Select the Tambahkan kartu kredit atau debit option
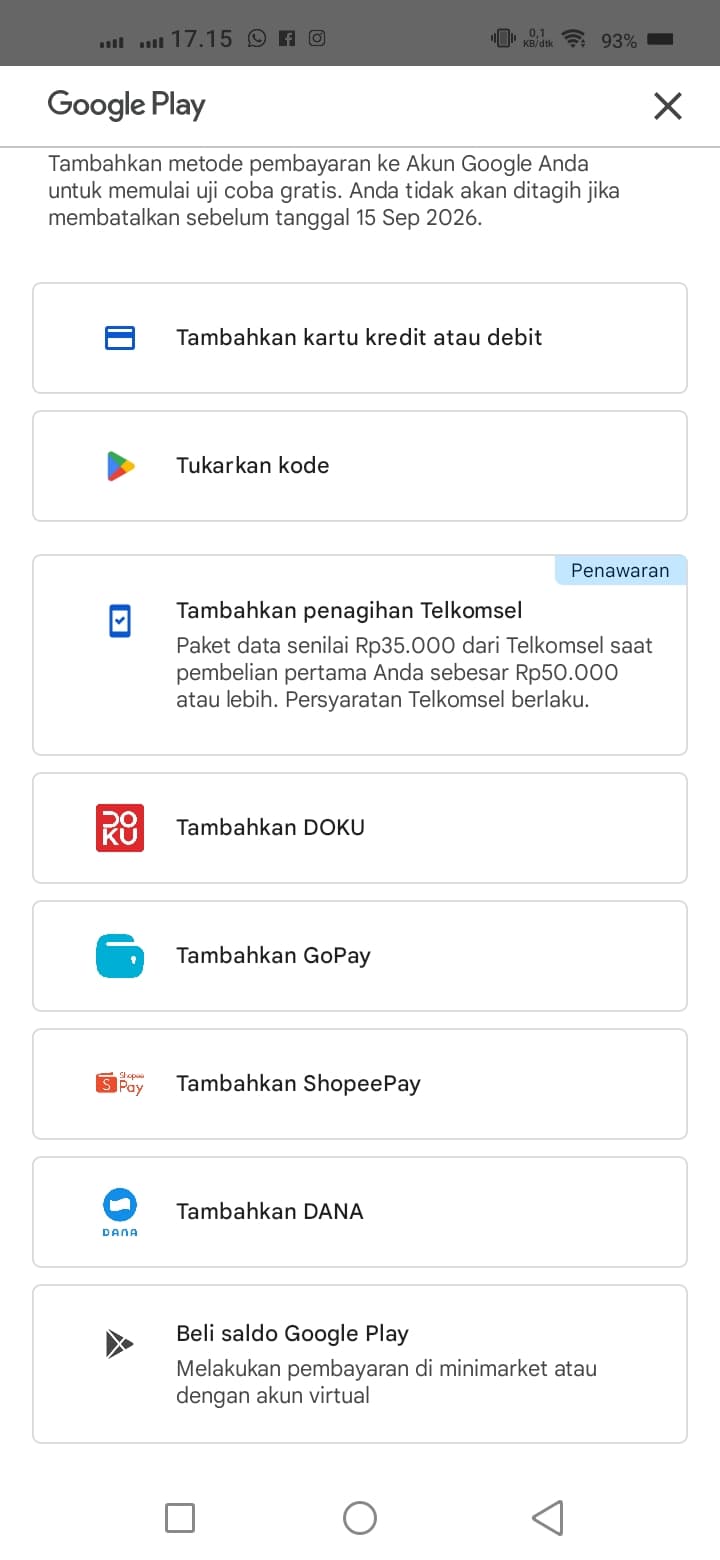The height and width of the screenshot is (1560, 720). pyautogui.click(x=360, y=337)
